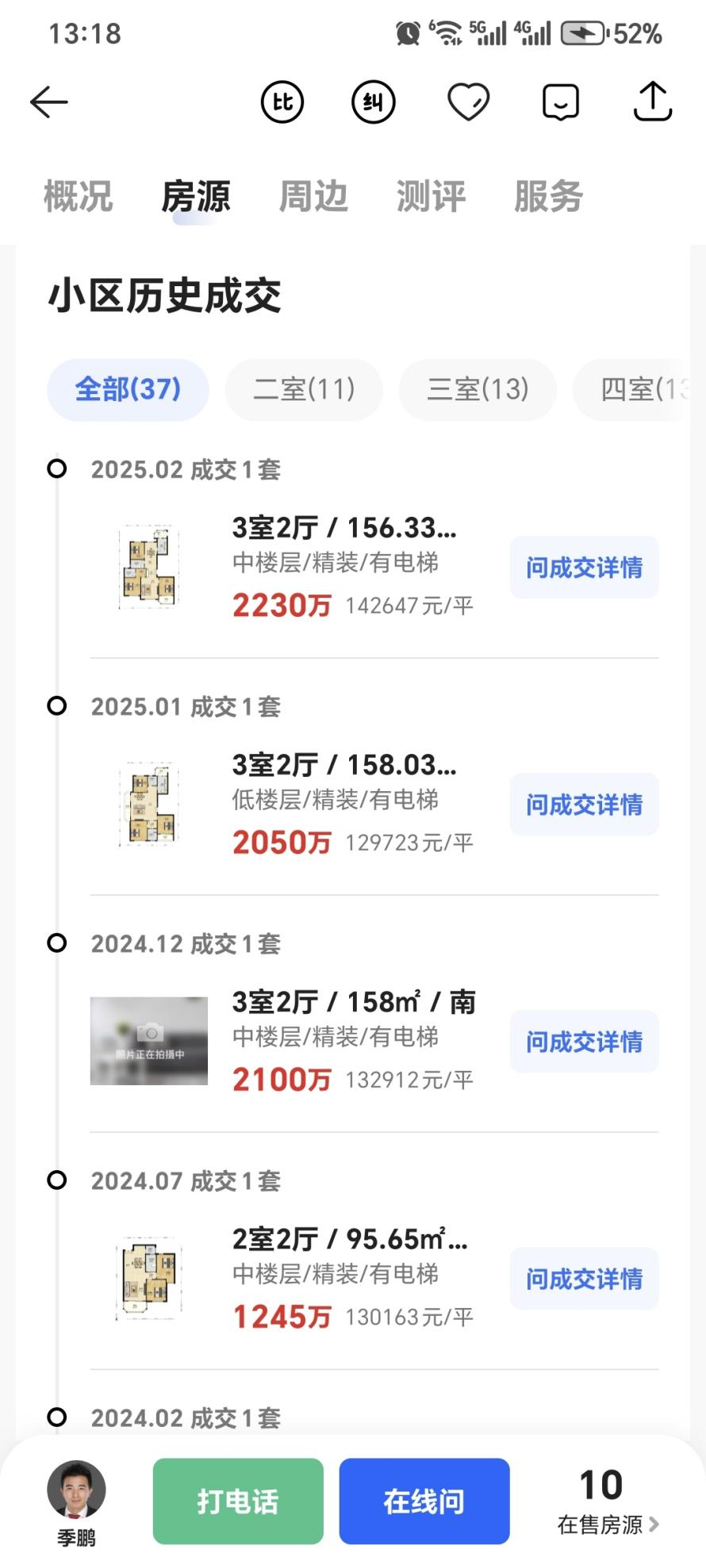The image size is (706, 1568).
Task: Open the chat message icon
Action: (560, 101)
